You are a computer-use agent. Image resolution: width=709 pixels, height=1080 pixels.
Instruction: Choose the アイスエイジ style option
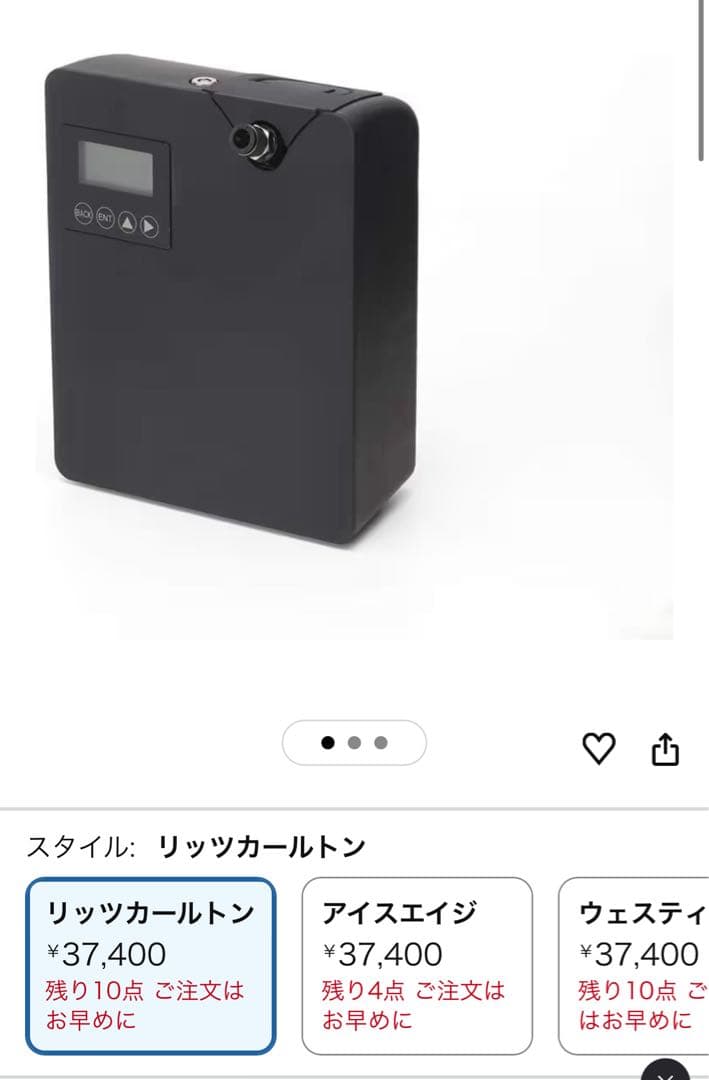click(x=417, y=965)
